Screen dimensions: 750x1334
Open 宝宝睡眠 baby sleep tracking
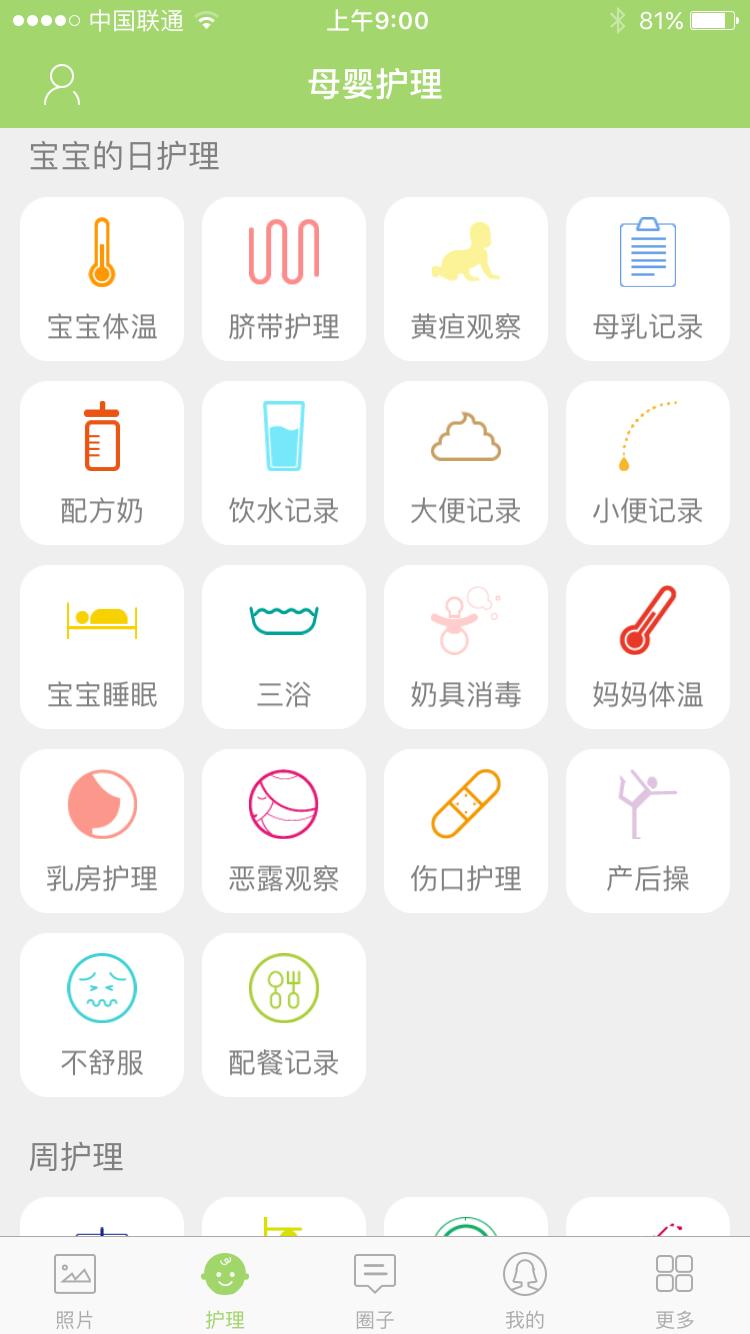pos(101,646)
